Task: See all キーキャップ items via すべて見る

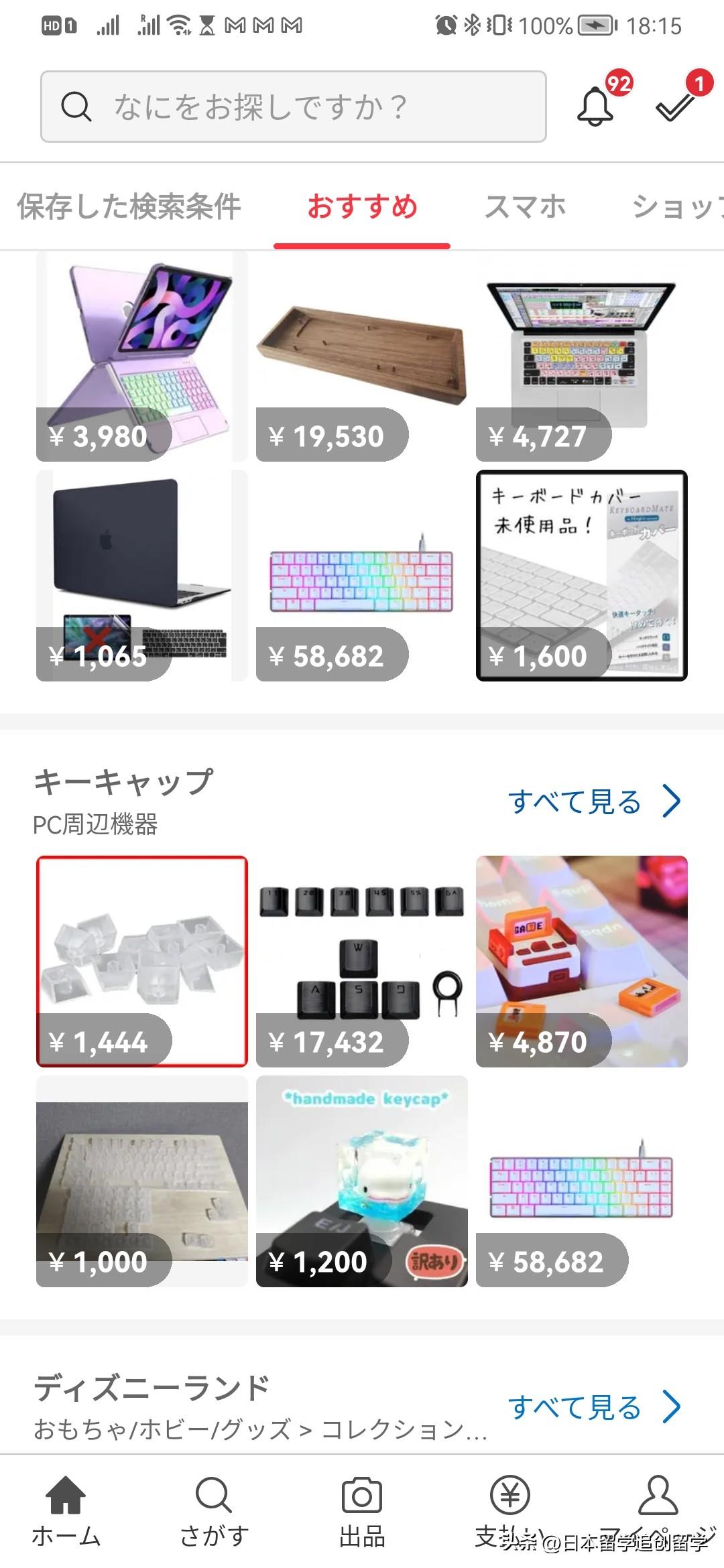Action: (x=594, y=801)
